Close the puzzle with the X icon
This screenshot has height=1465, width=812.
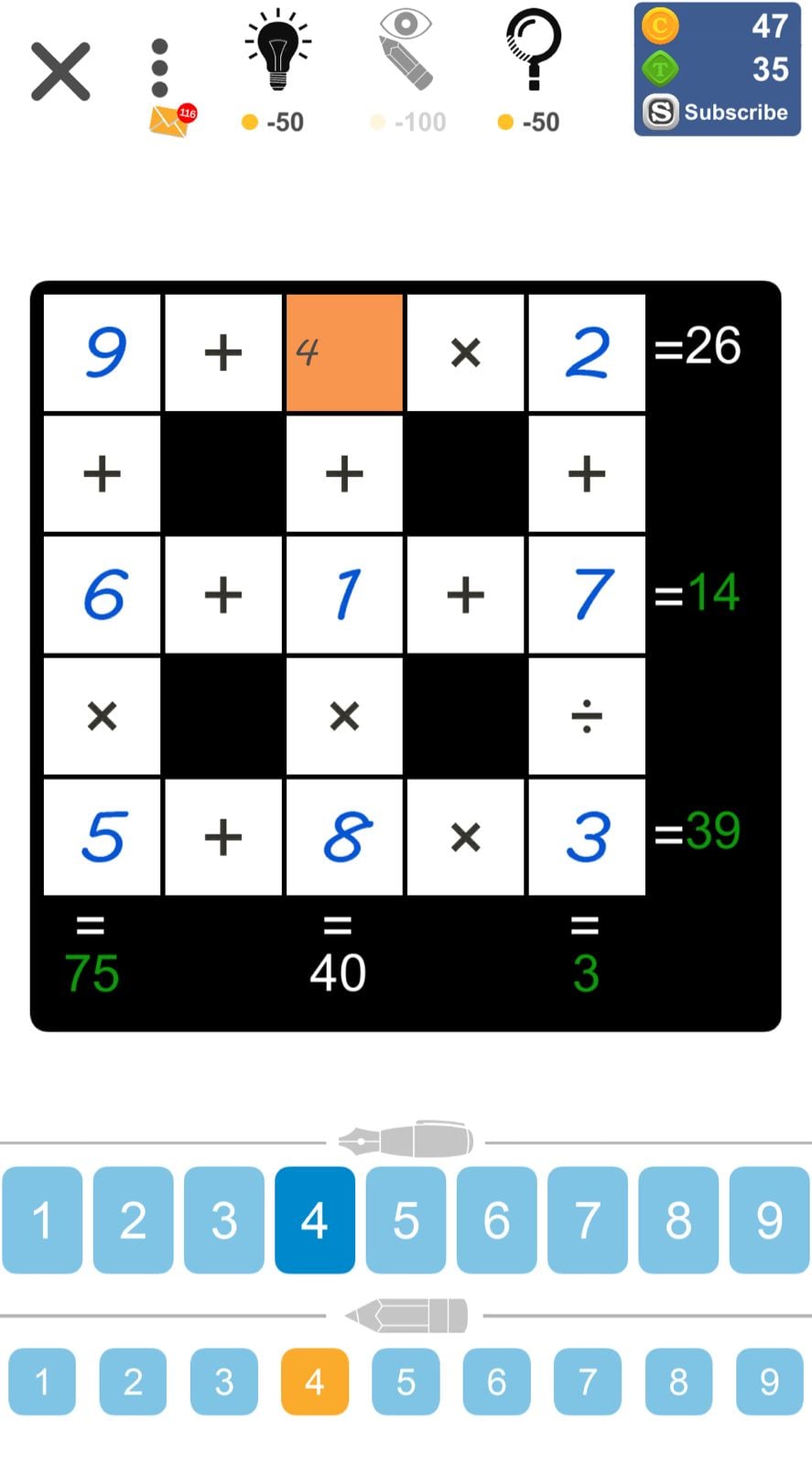coord(60,71)
